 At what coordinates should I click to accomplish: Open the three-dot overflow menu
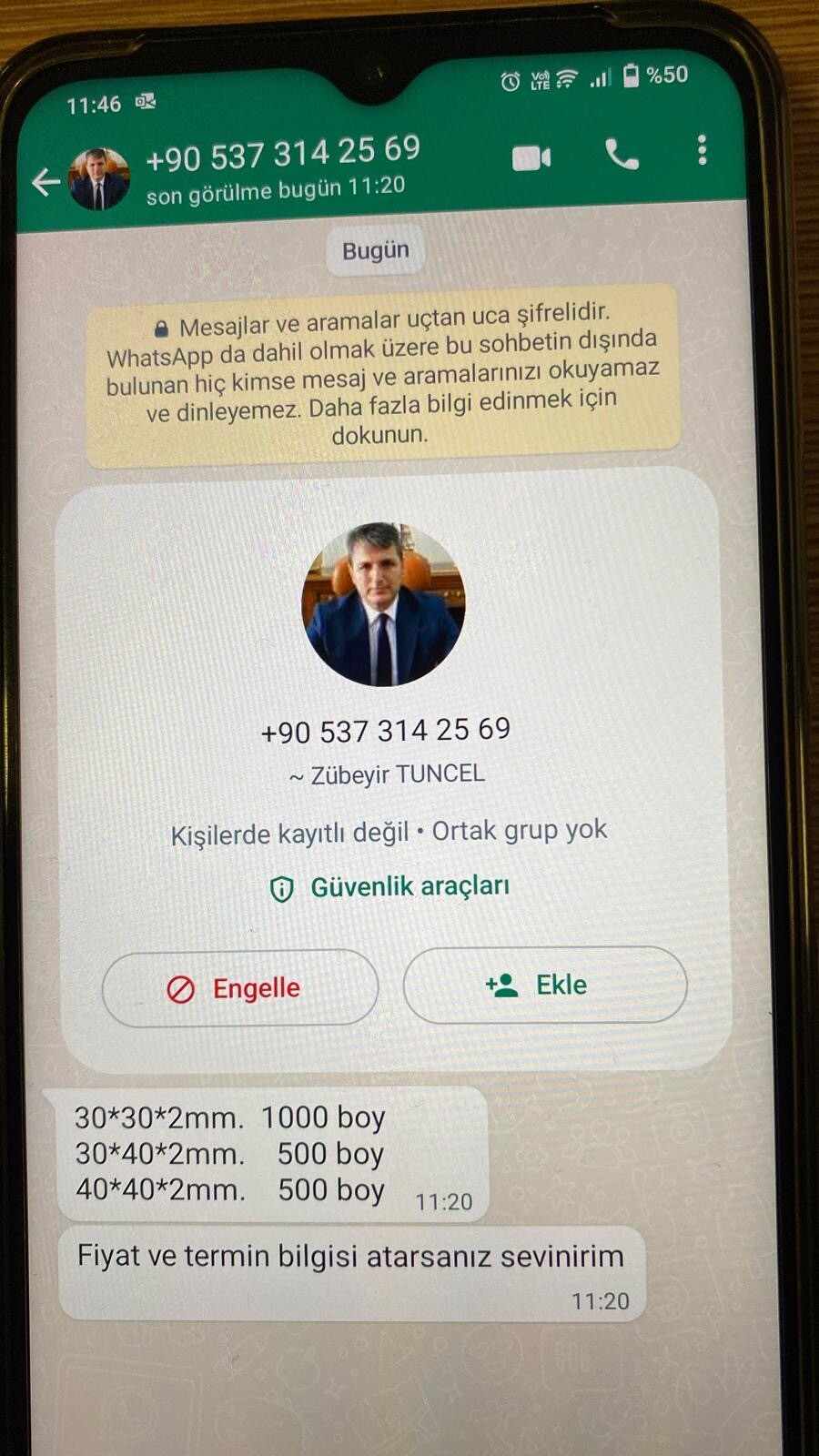702,150
